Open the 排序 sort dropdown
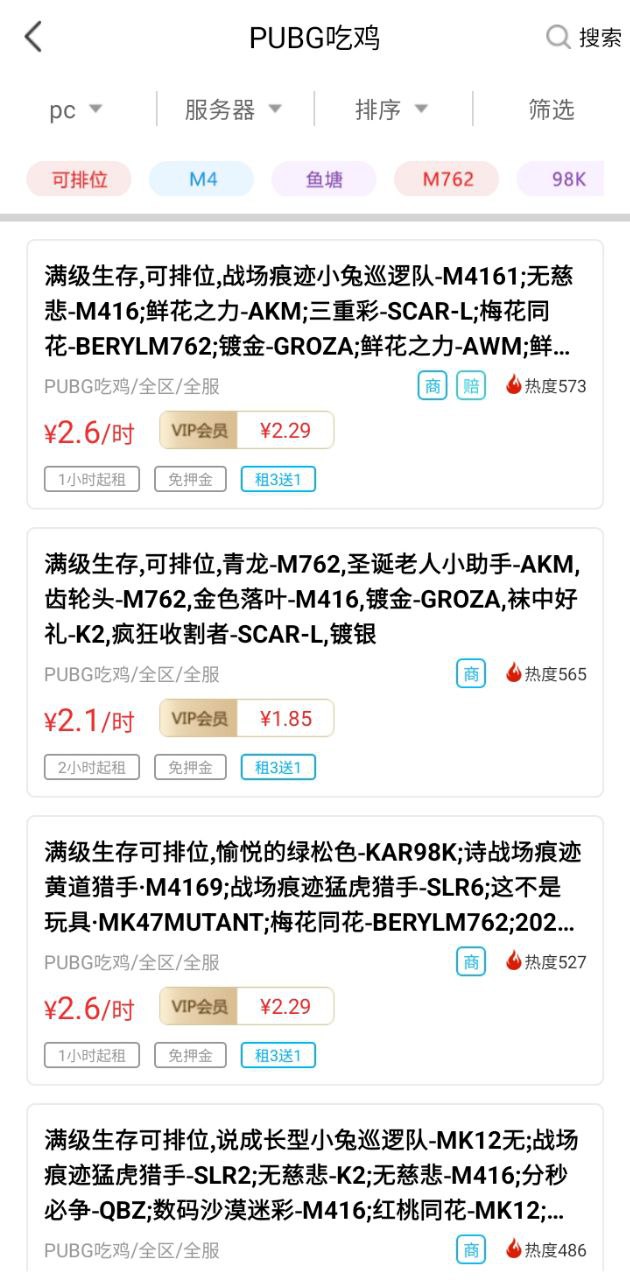The image size is (630, 1280). point(391,109)
